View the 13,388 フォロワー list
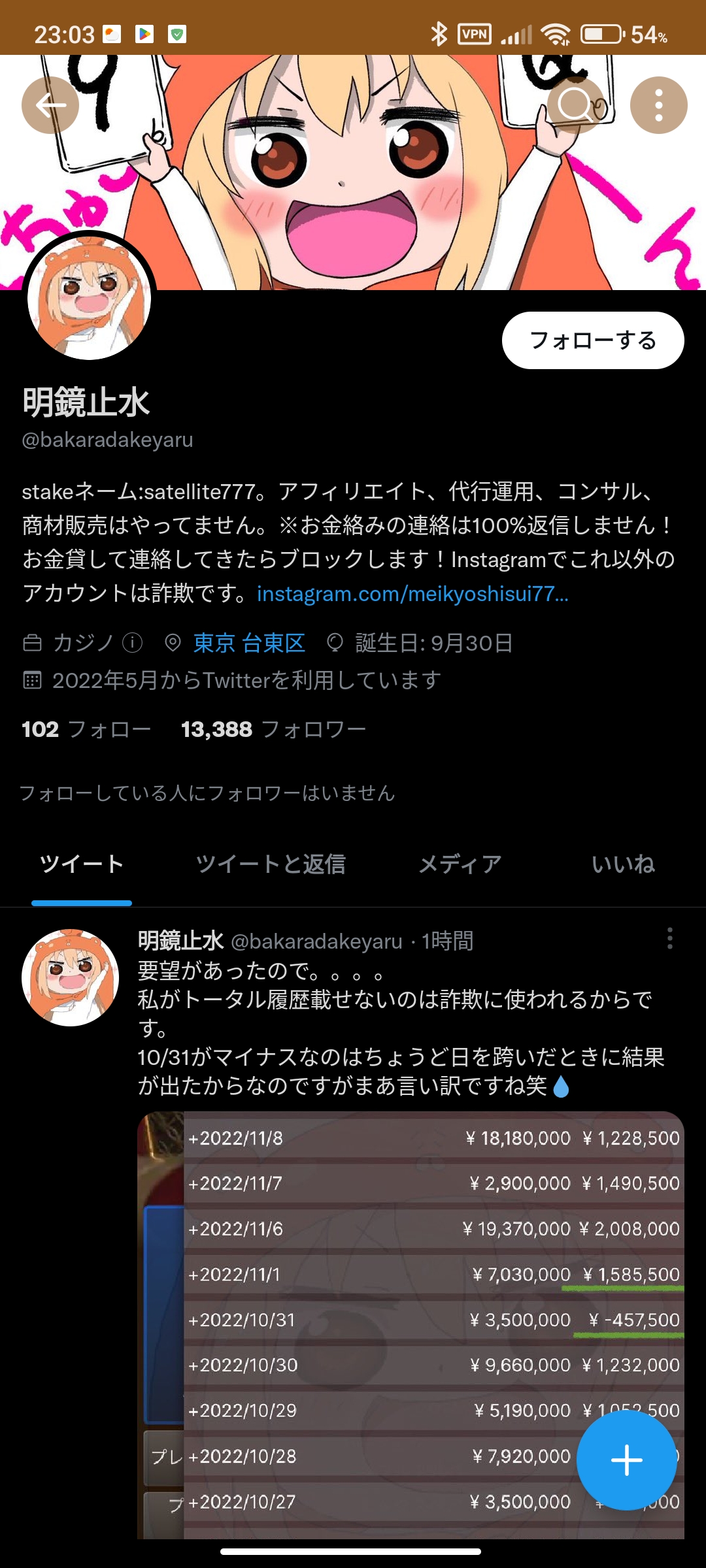This screenshot has height=1568, width=706. [273, 729]
